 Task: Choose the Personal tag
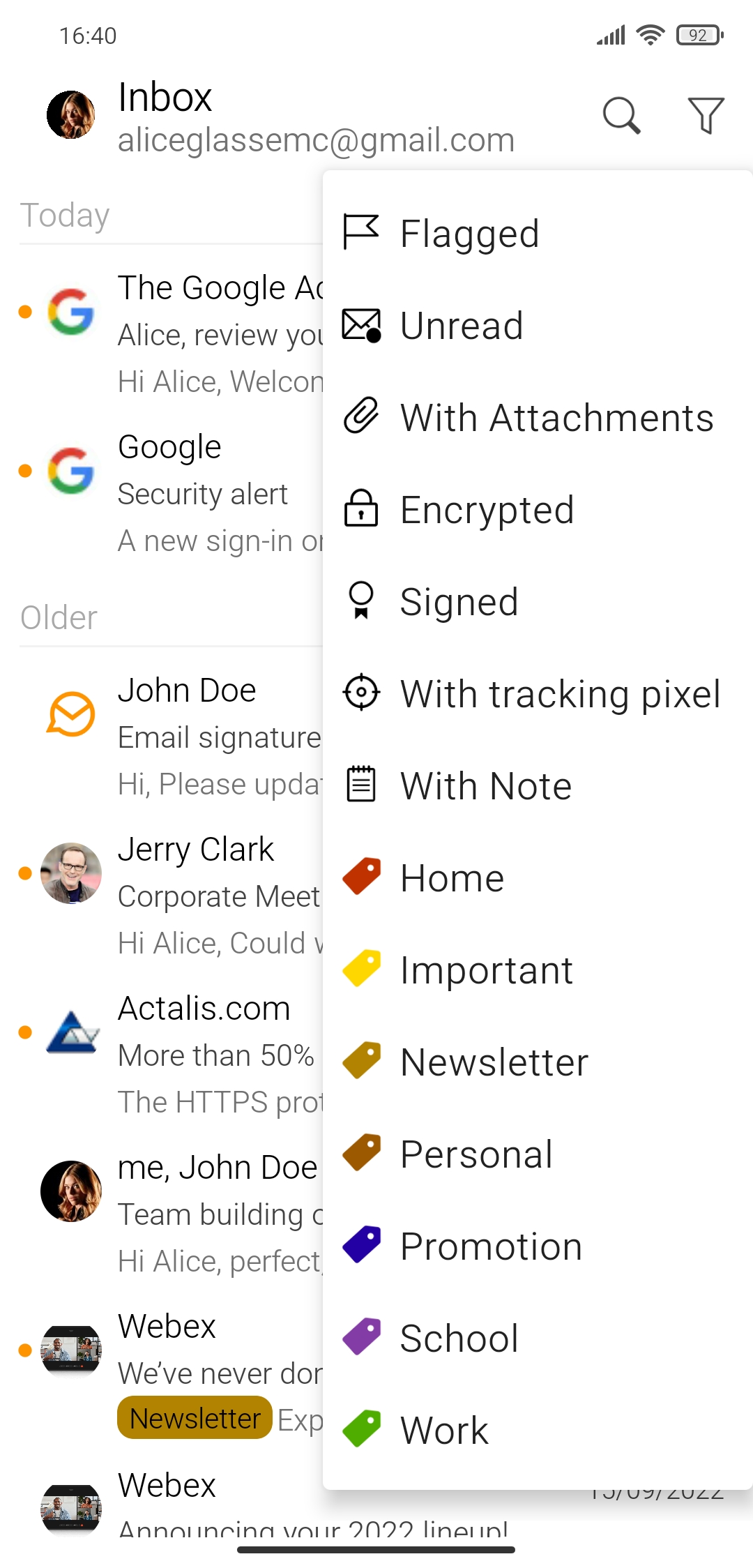pos(538,1154)
